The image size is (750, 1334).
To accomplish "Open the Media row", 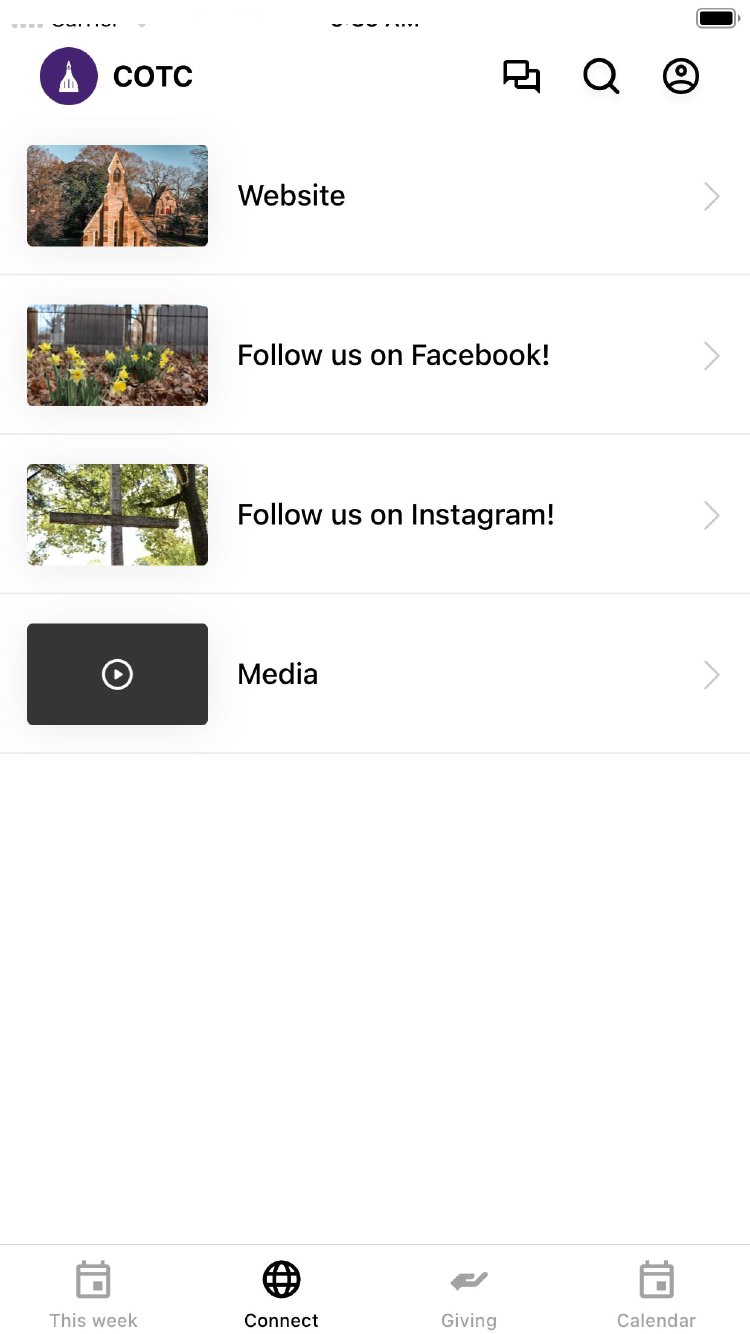I will [375, 674].
